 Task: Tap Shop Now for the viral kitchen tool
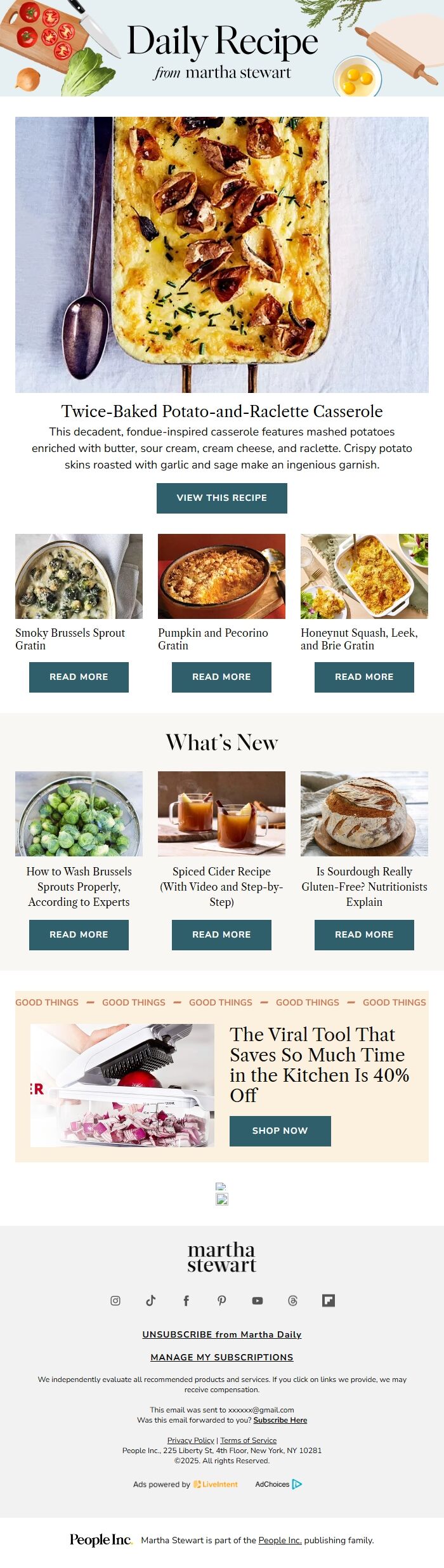click(280, 1131)
